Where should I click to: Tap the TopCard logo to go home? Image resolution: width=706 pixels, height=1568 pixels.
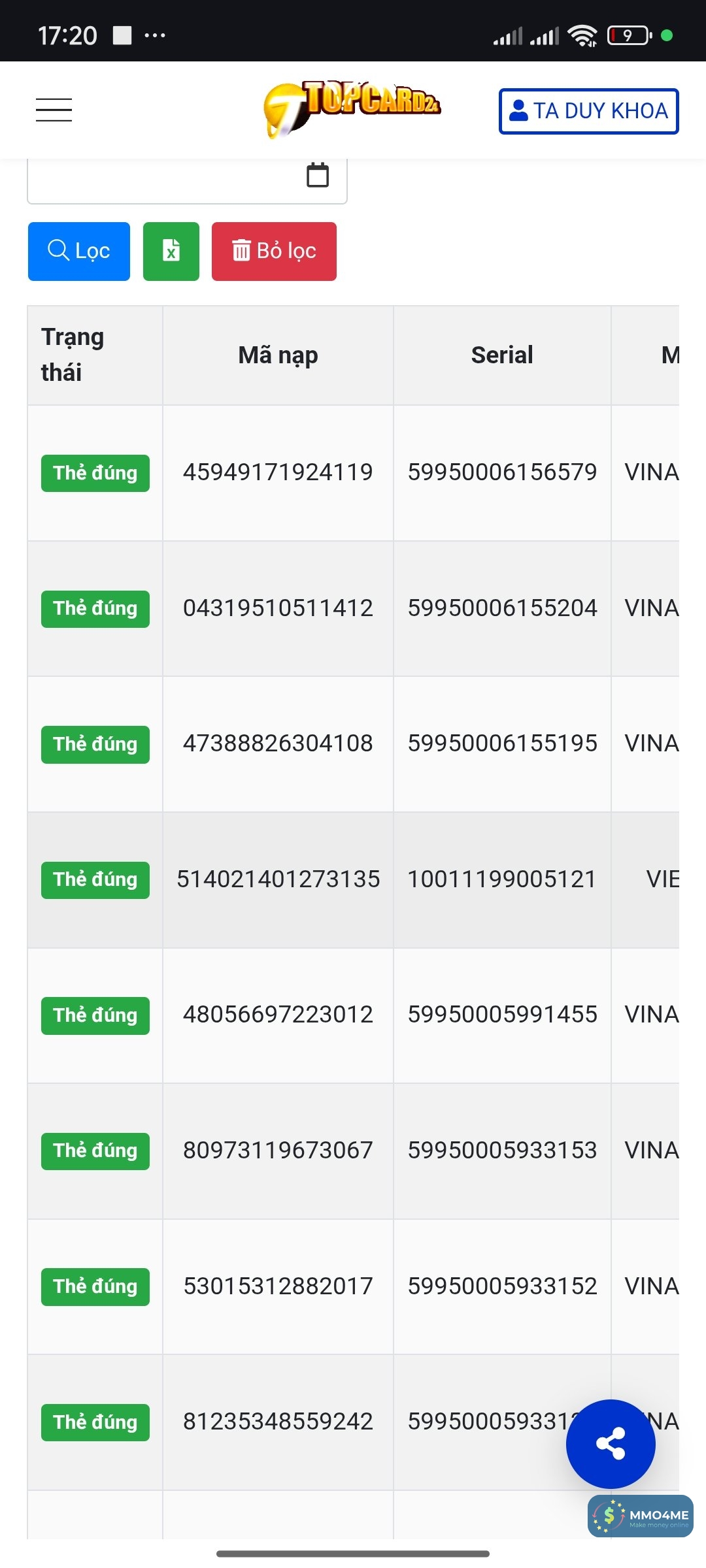[352, 109]
